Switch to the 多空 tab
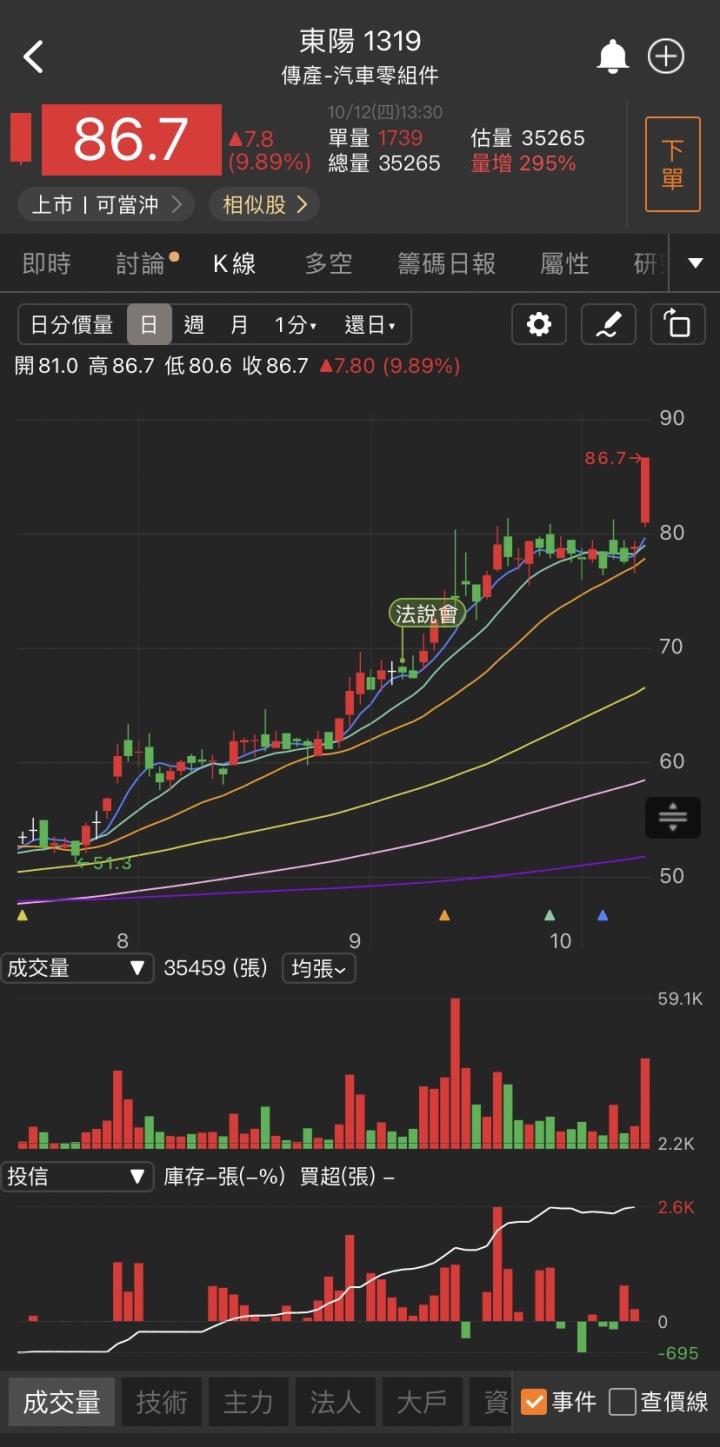The image size is (720, 1447). click(329, 264)
